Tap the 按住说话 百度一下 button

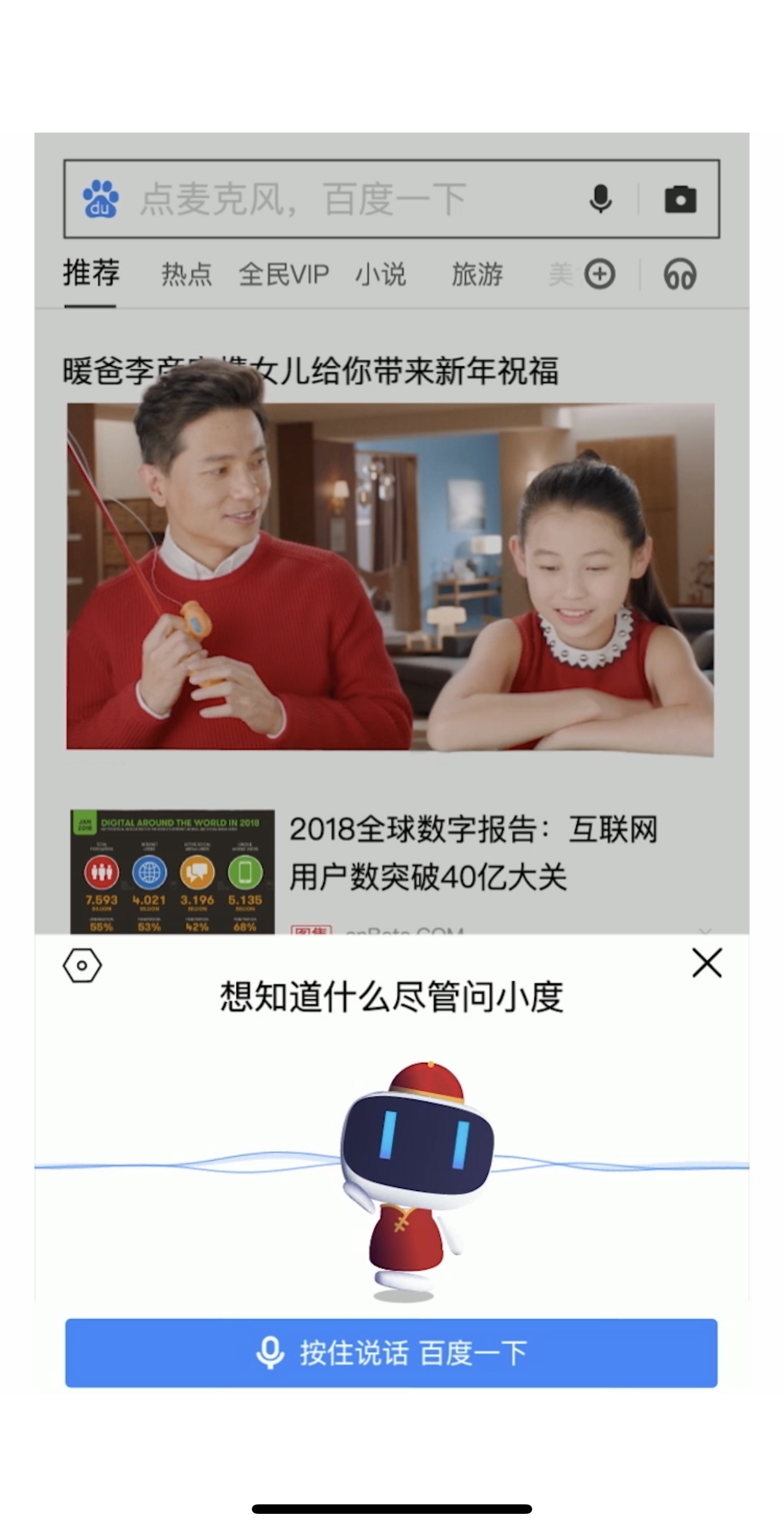[391, 1353]
